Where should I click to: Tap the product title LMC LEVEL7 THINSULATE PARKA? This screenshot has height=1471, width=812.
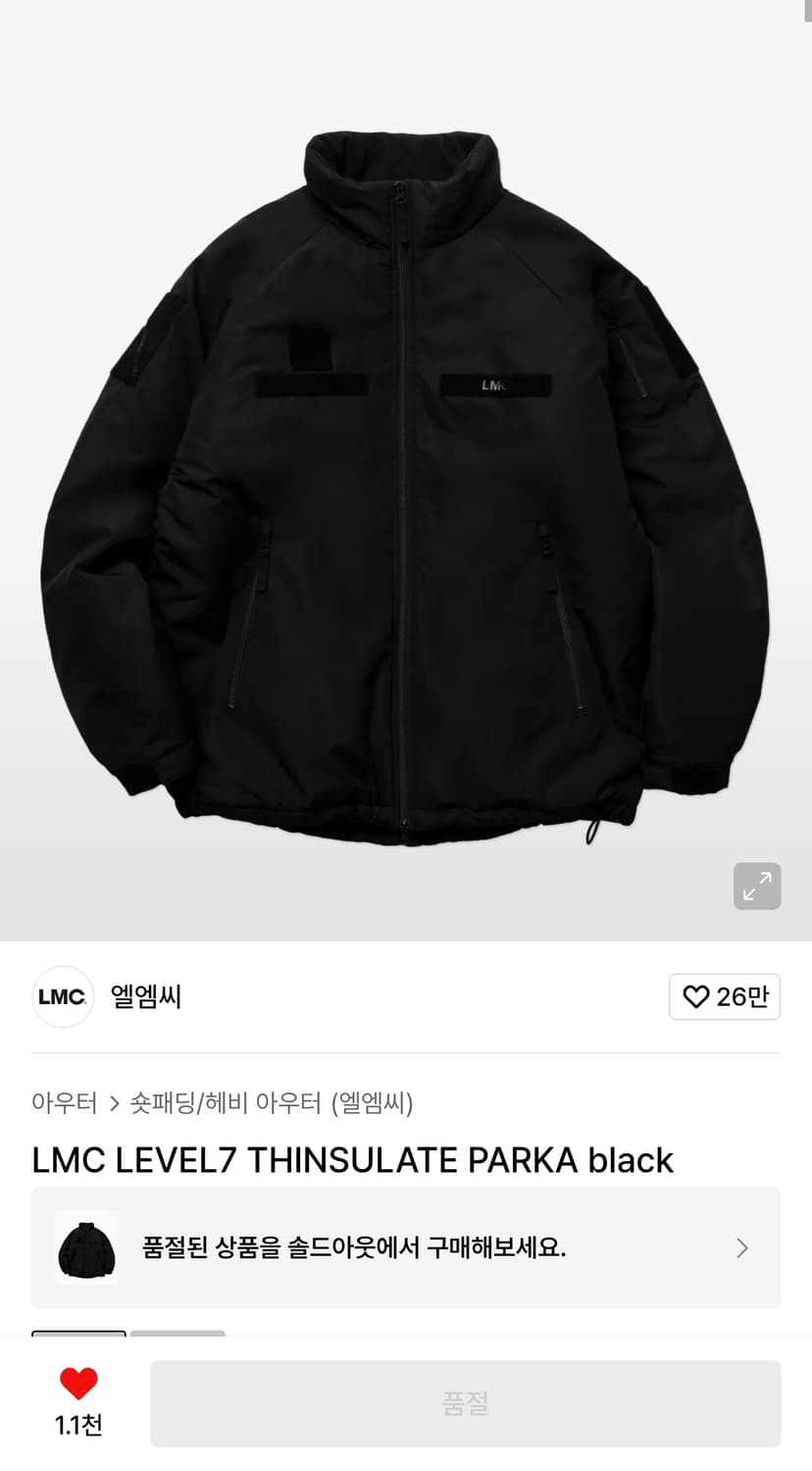click(x=351, y=1159)
